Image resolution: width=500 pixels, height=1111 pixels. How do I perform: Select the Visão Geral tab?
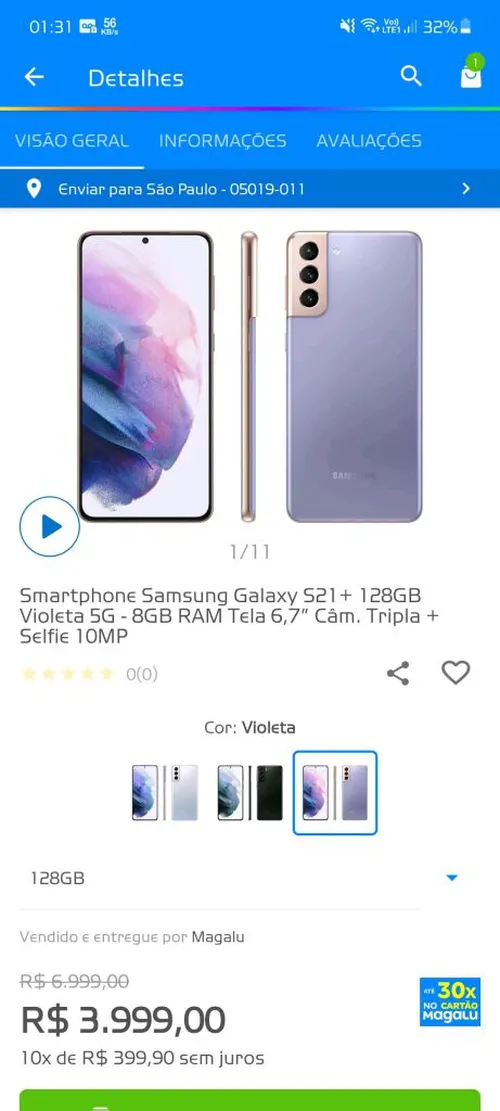(72, 140)
